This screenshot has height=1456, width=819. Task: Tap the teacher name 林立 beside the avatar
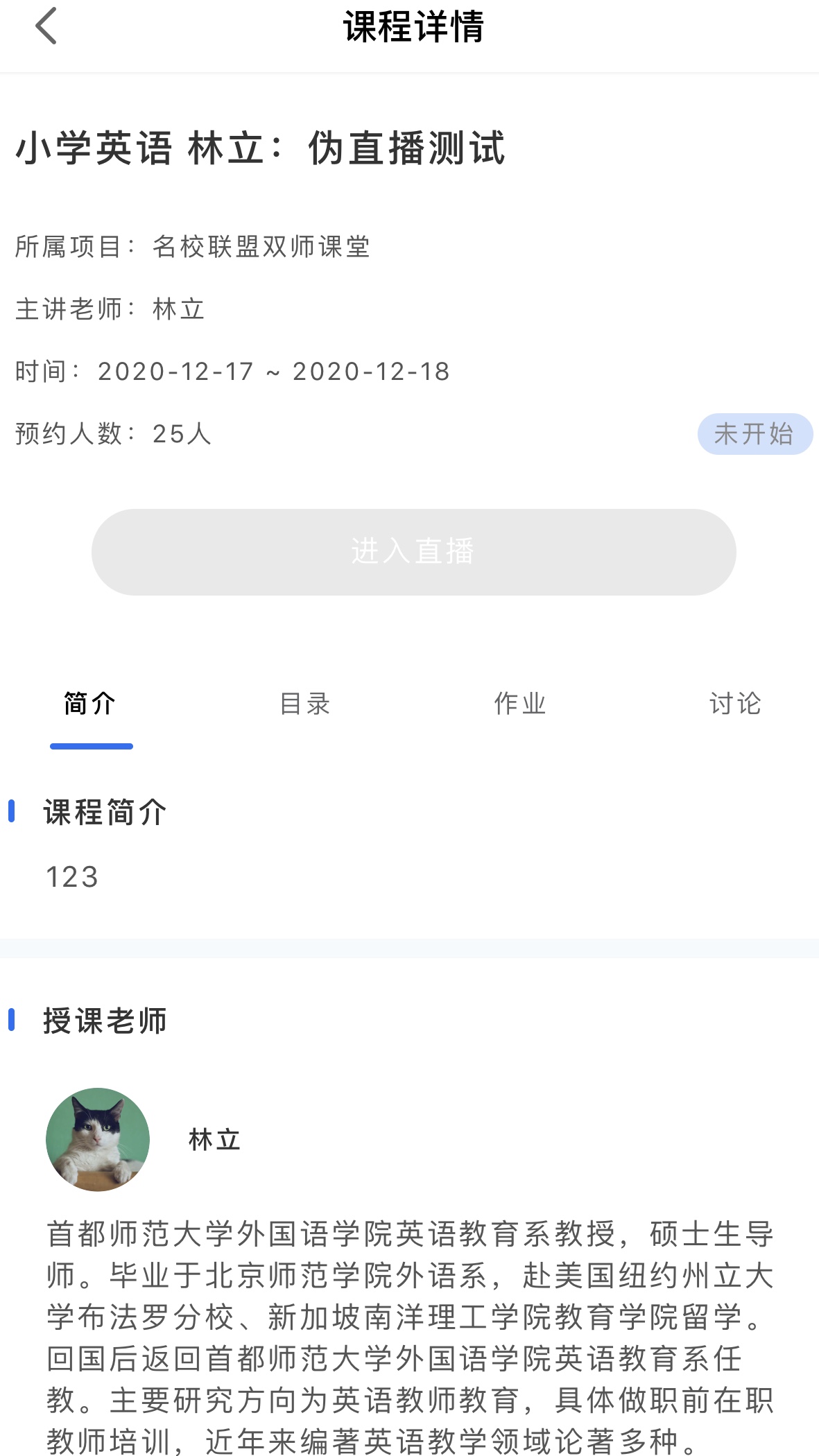212,1140
